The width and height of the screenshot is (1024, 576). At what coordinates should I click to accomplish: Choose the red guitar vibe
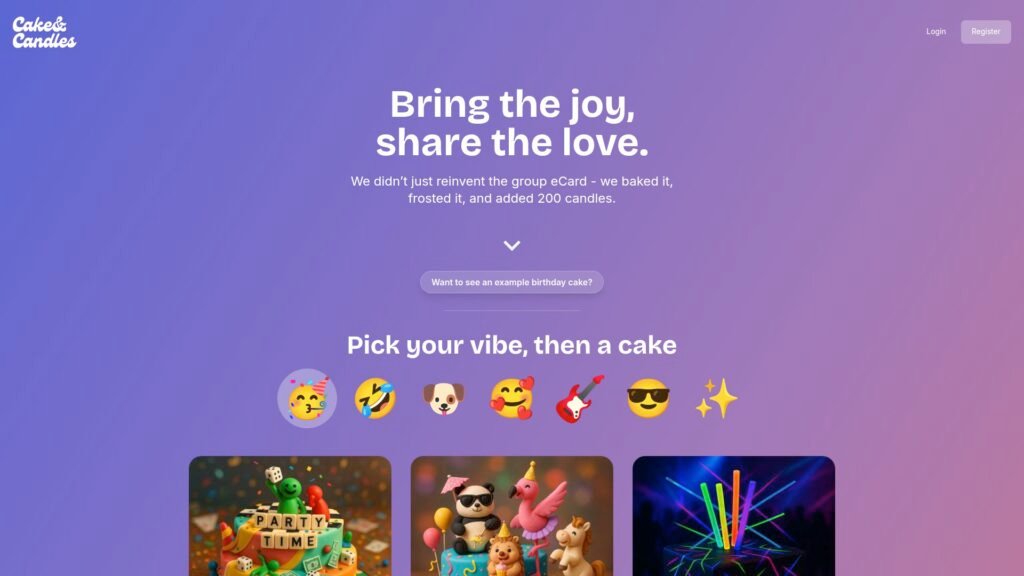[580, 398]
